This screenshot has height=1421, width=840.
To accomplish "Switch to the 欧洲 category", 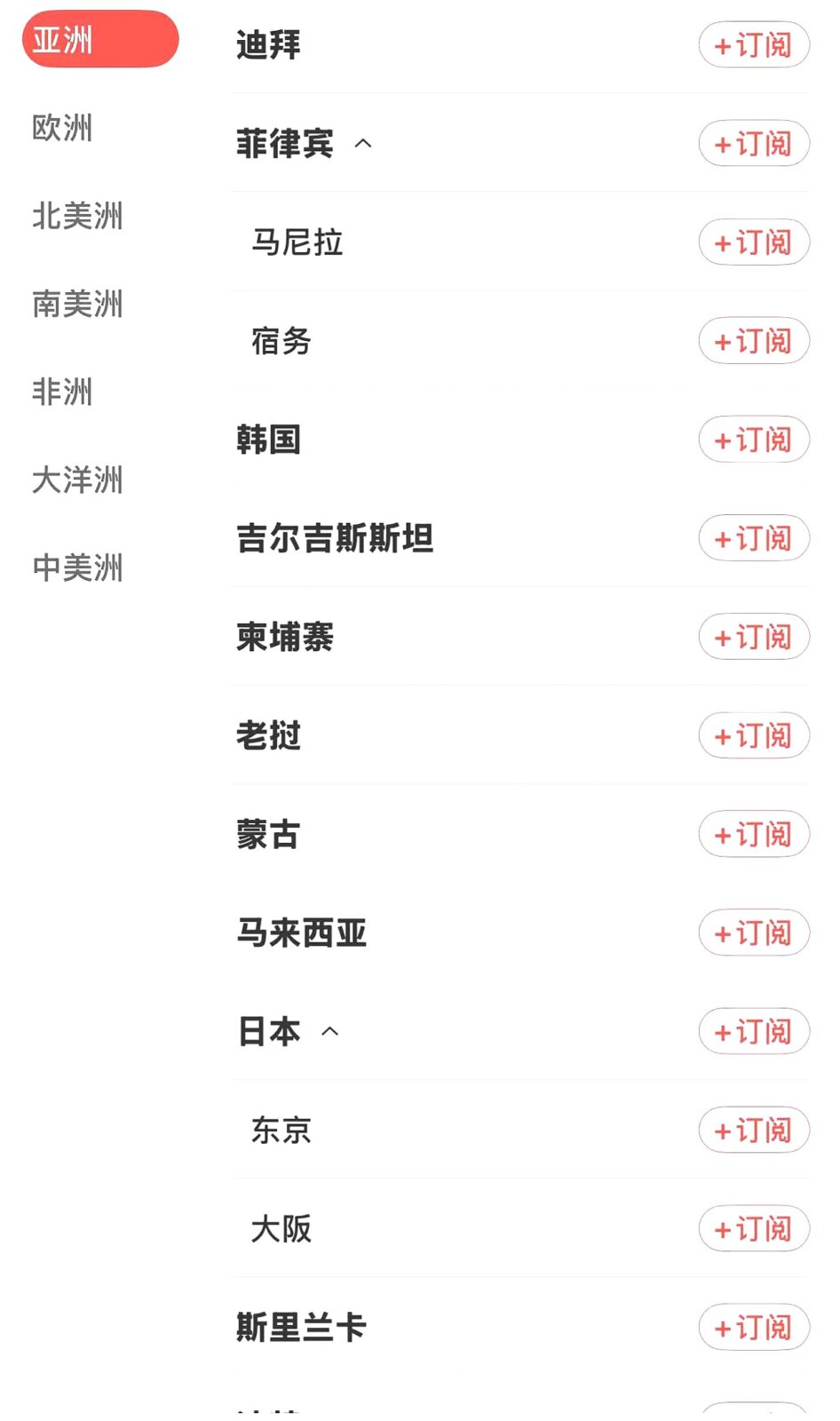I will point(62,128).
